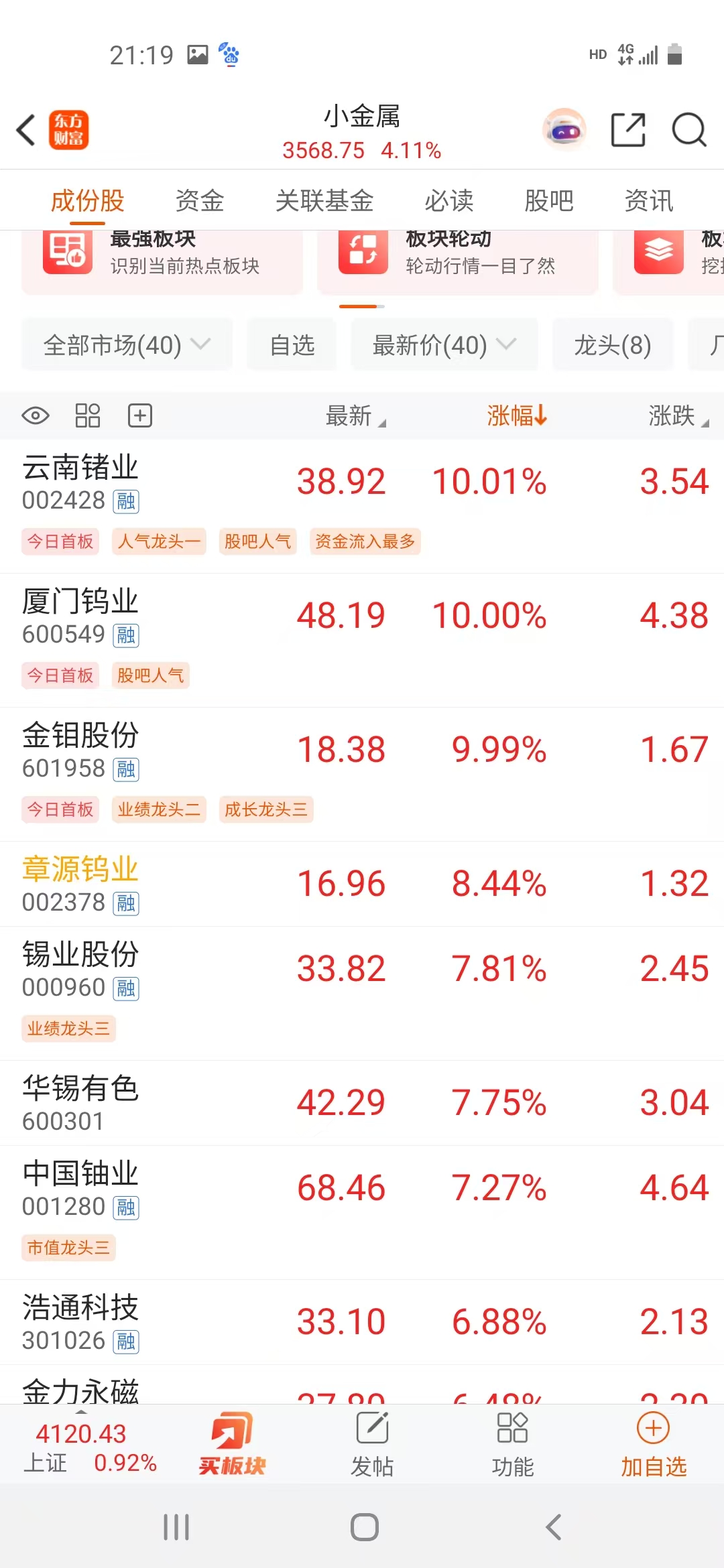724x1568 pixels.
Task: Tap the share icon at top right
Action: pos(628,130)
